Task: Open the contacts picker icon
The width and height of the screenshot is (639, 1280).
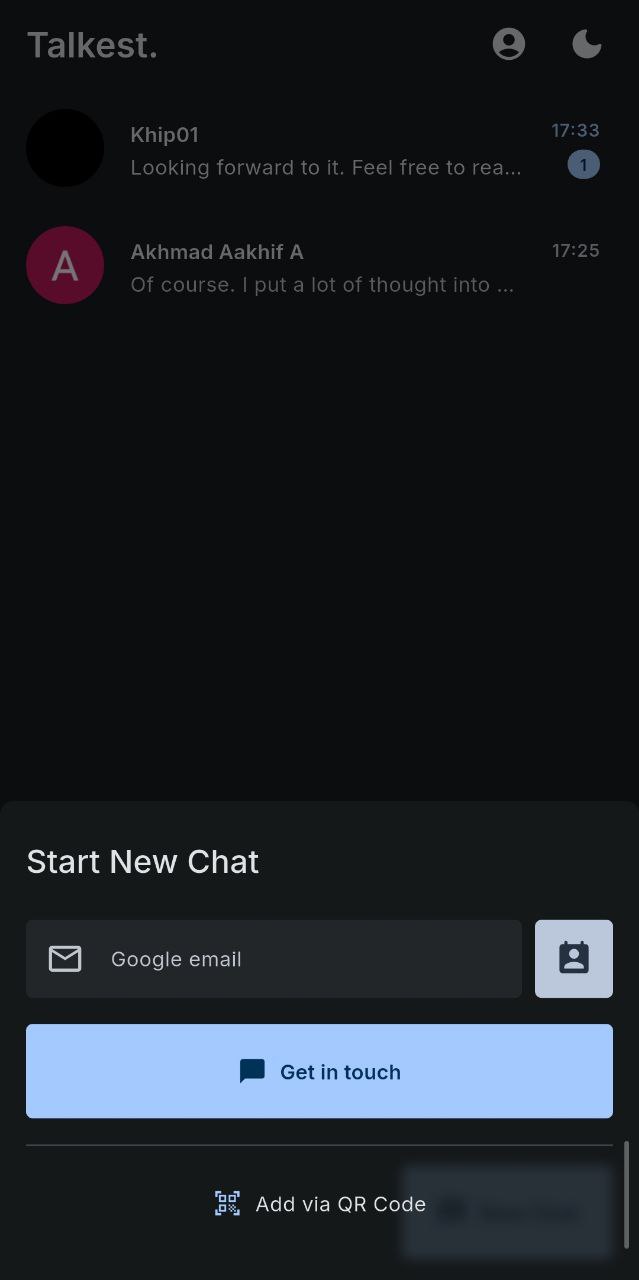Action: tap(573, 959)
